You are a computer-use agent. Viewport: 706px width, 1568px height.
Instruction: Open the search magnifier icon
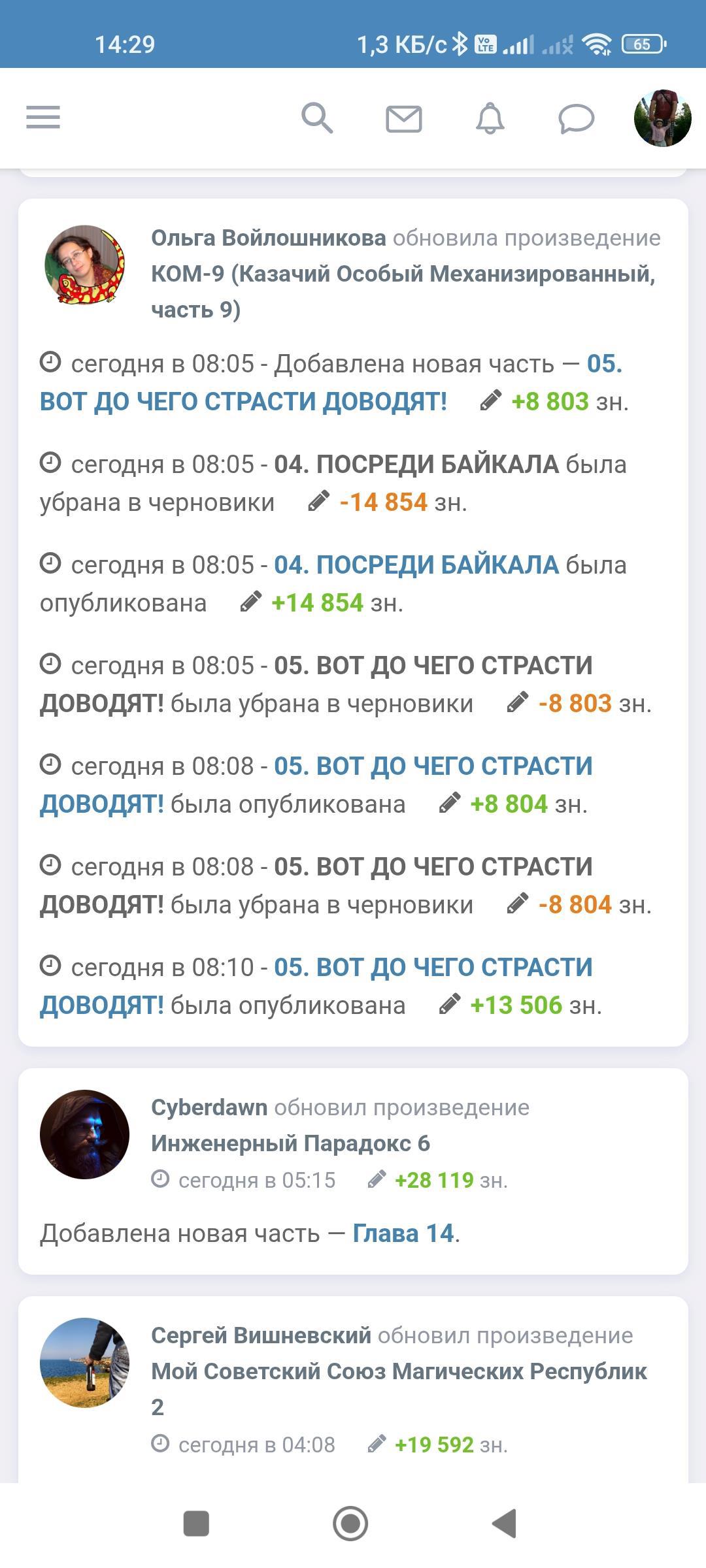point(317,118)
